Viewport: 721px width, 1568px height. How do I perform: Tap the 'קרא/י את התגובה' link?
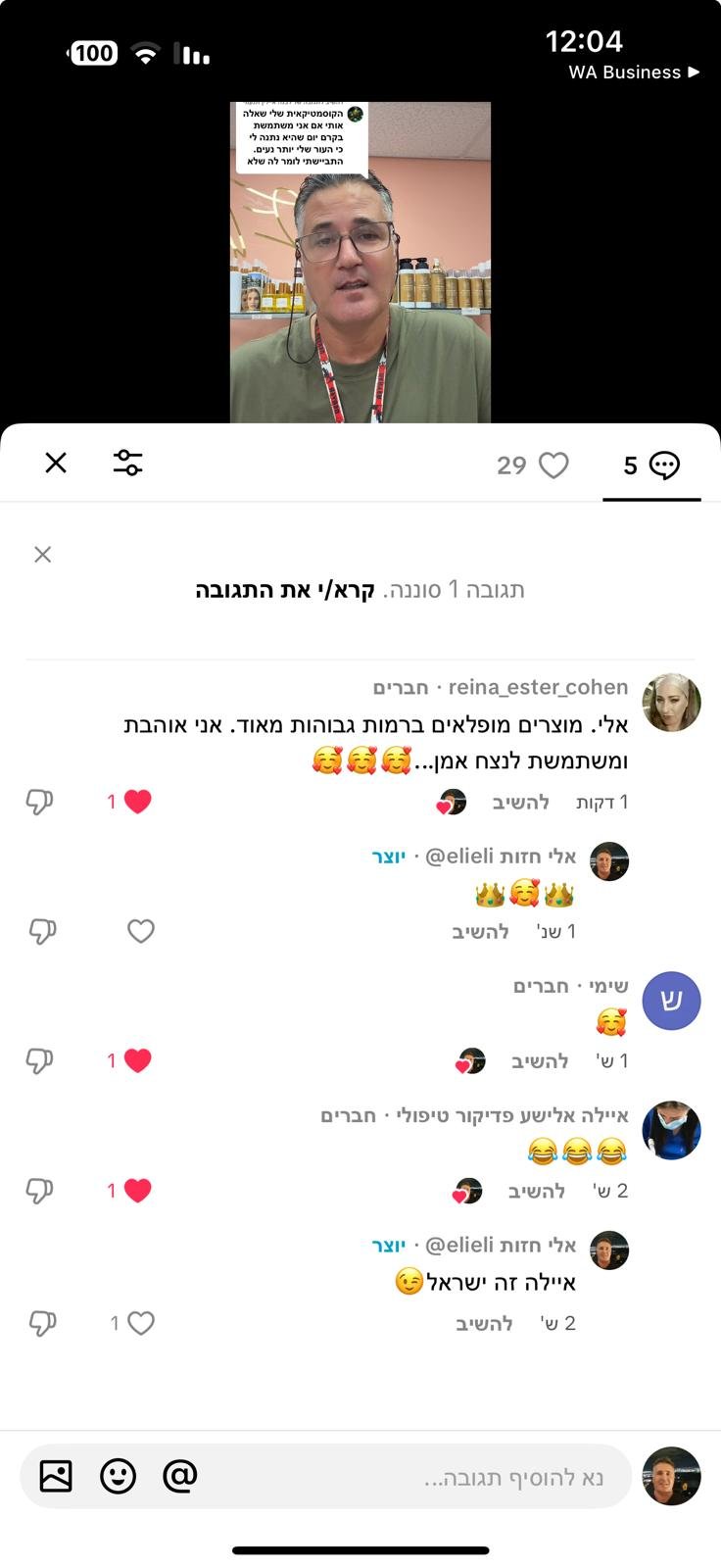point(285,590)
